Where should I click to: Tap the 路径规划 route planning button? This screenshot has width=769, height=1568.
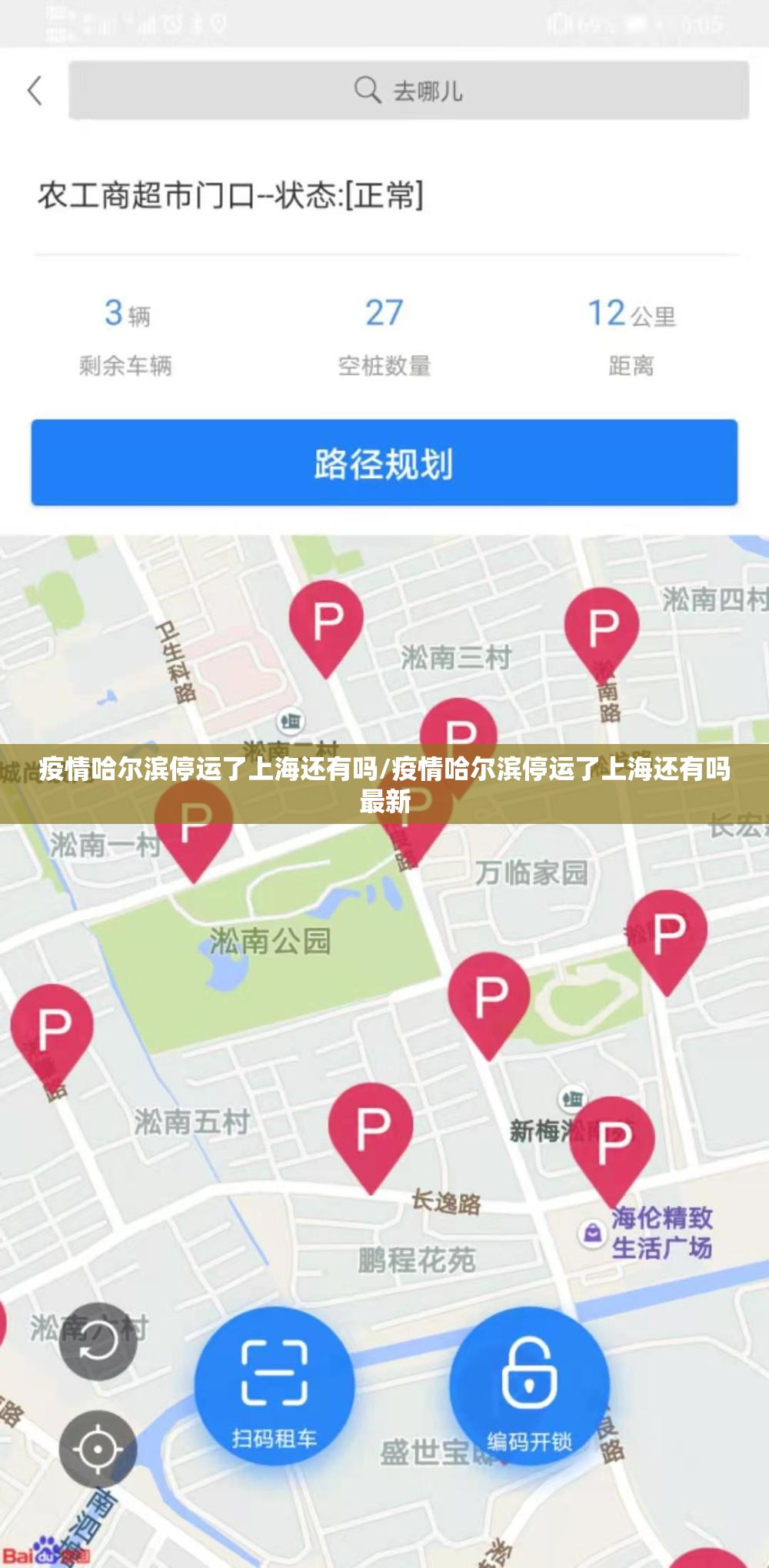384,463
